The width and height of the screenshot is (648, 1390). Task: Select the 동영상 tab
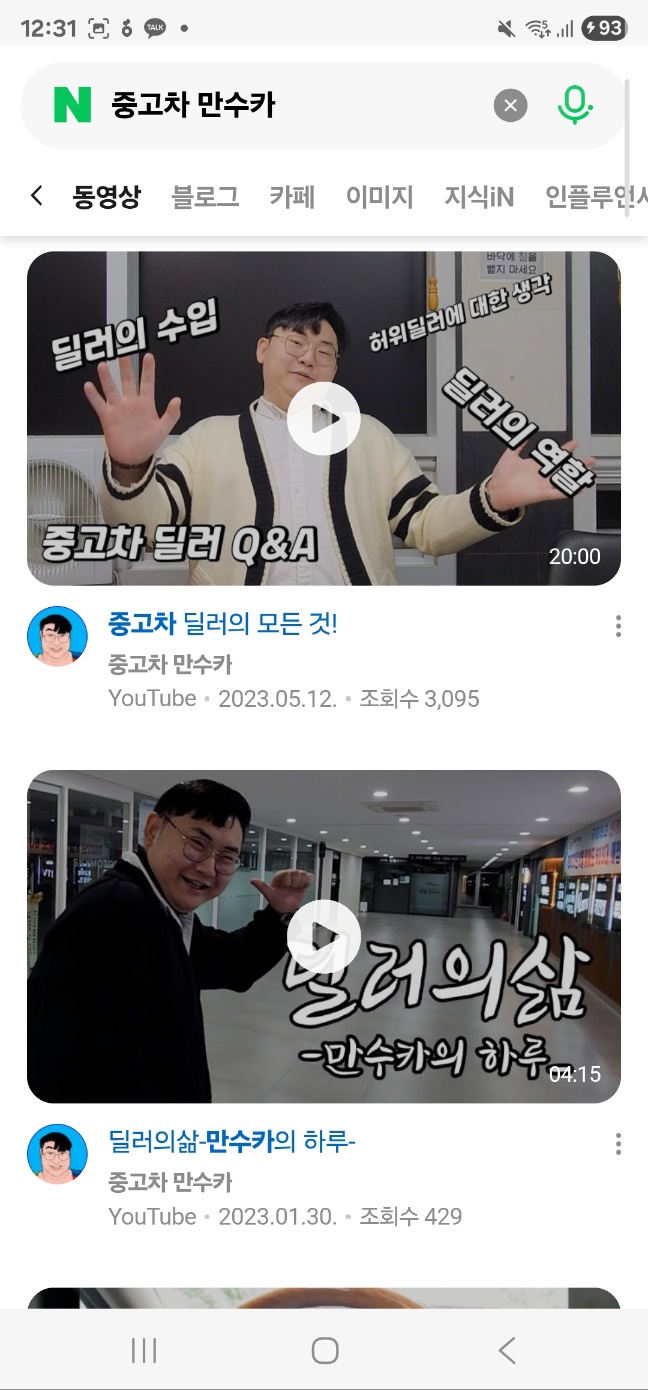click(x=107, y=197)
